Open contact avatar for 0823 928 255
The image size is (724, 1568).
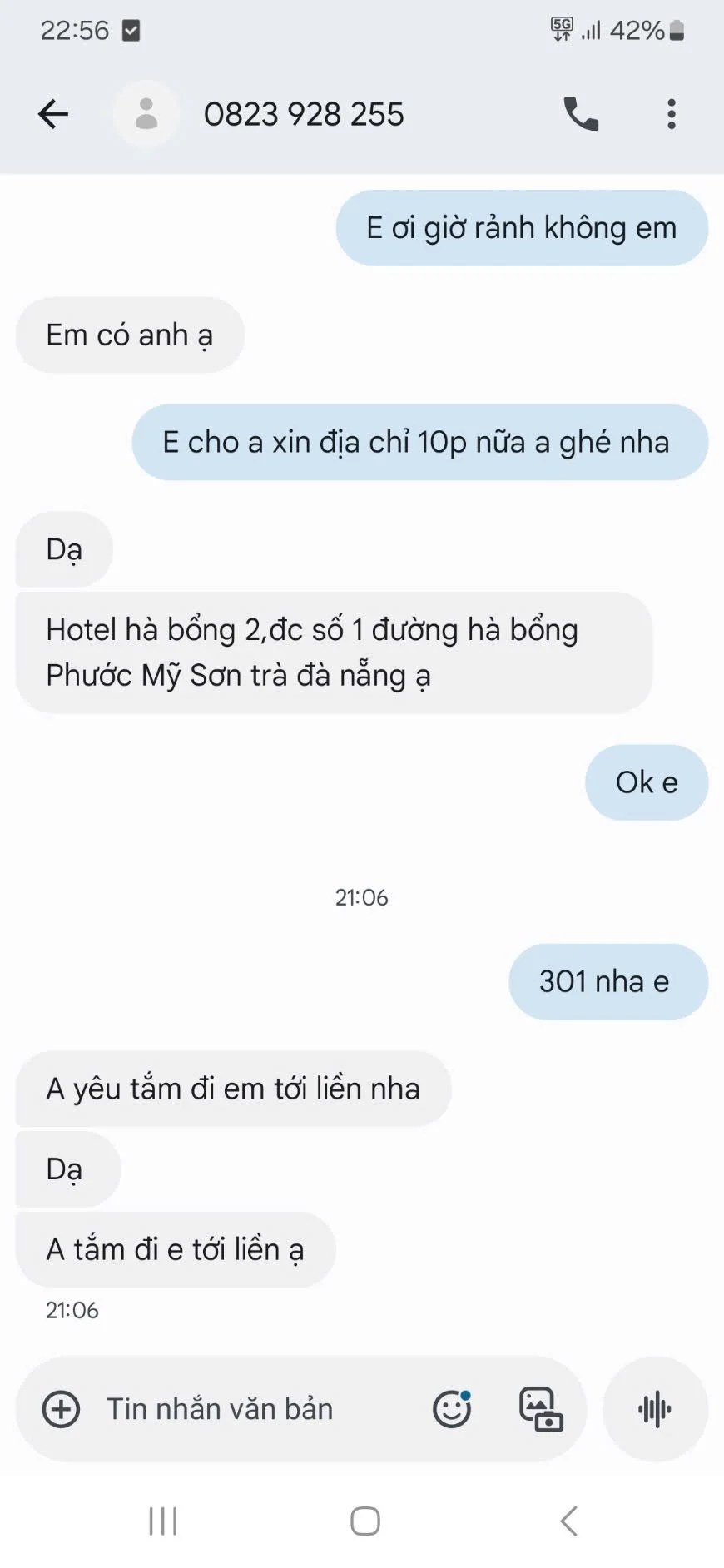click(146, 114)
